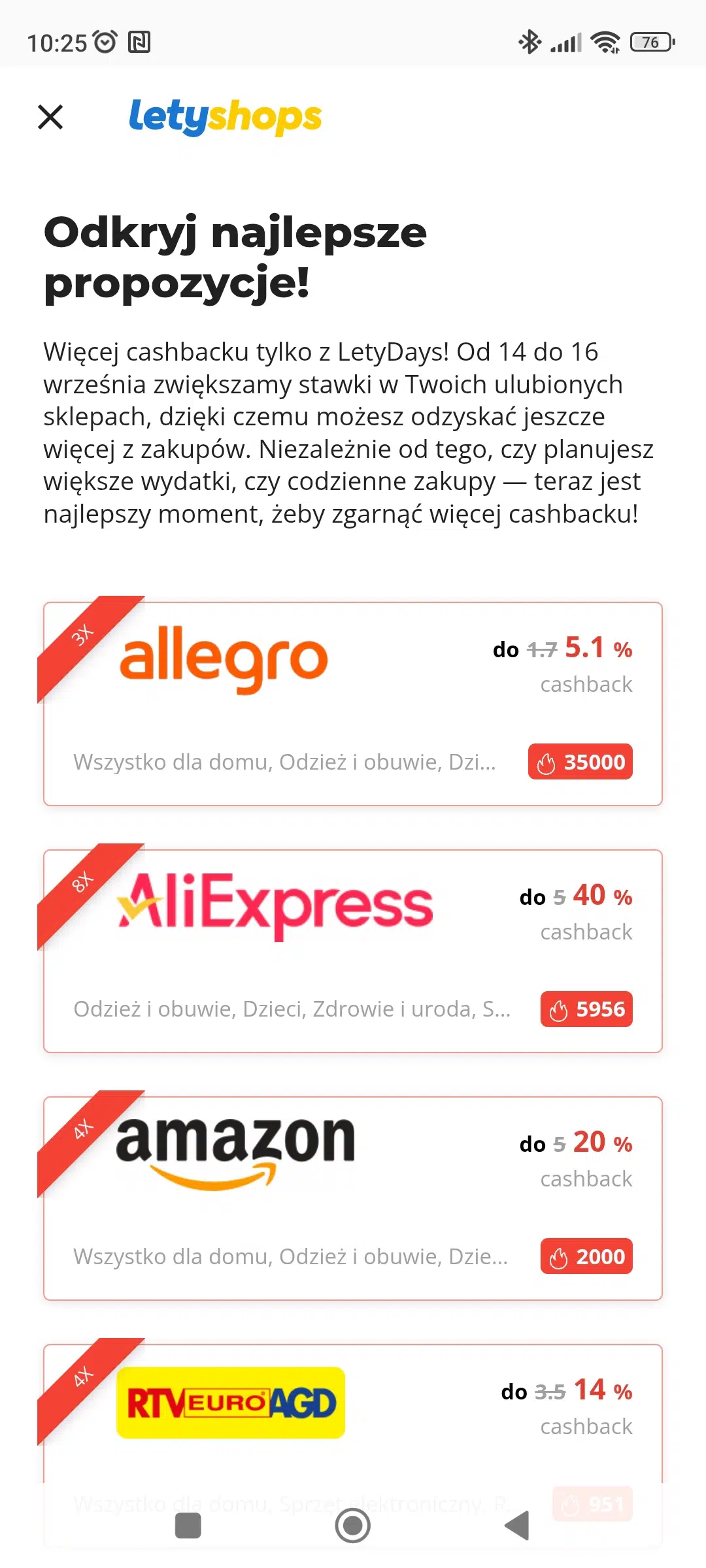Open the Amazon cashback offer card
The image size is (706, 1568).
[353, 1198]
